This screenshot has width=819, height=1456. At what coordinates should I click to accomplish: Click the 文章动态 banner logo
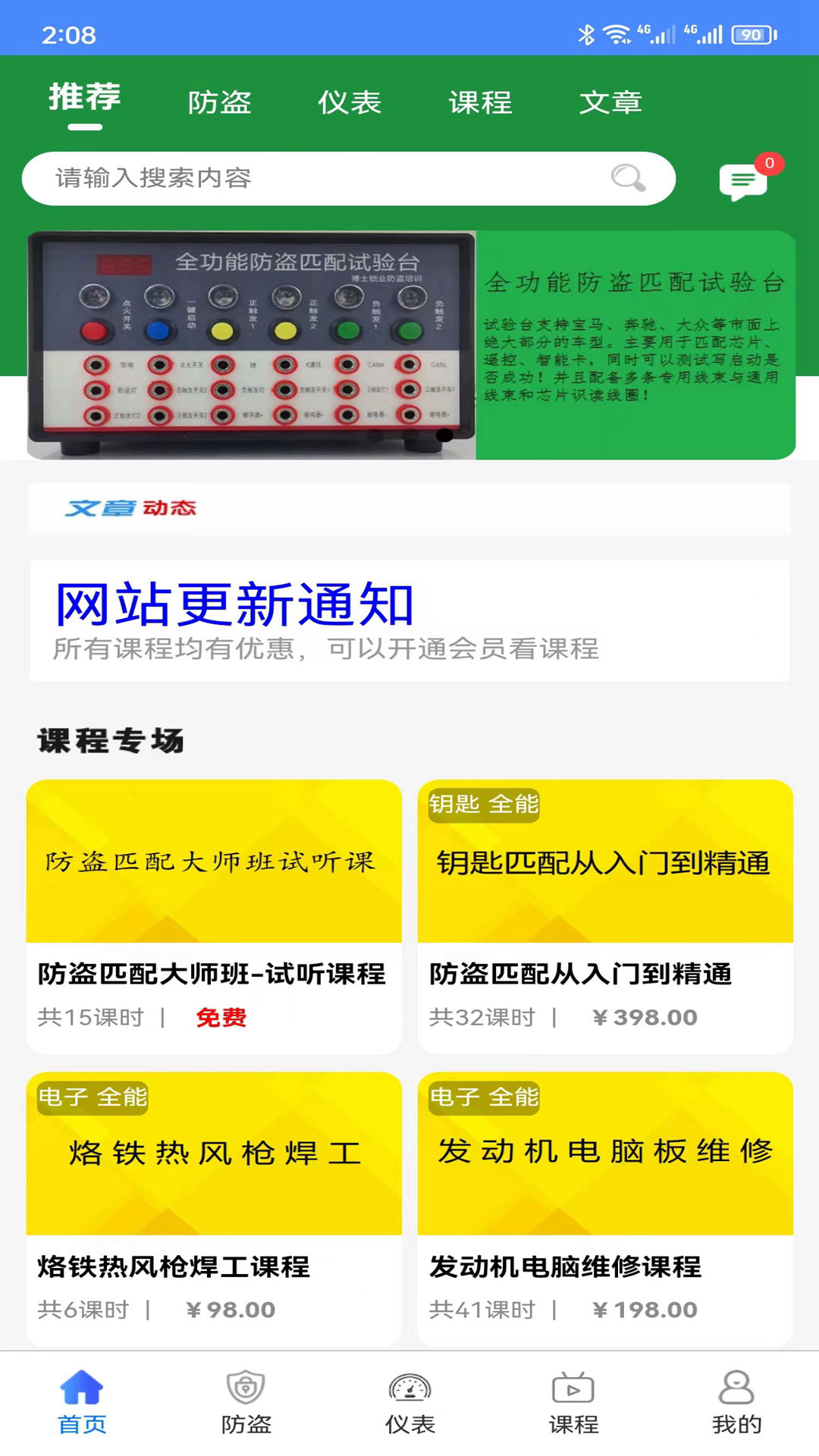click(130, 510)
